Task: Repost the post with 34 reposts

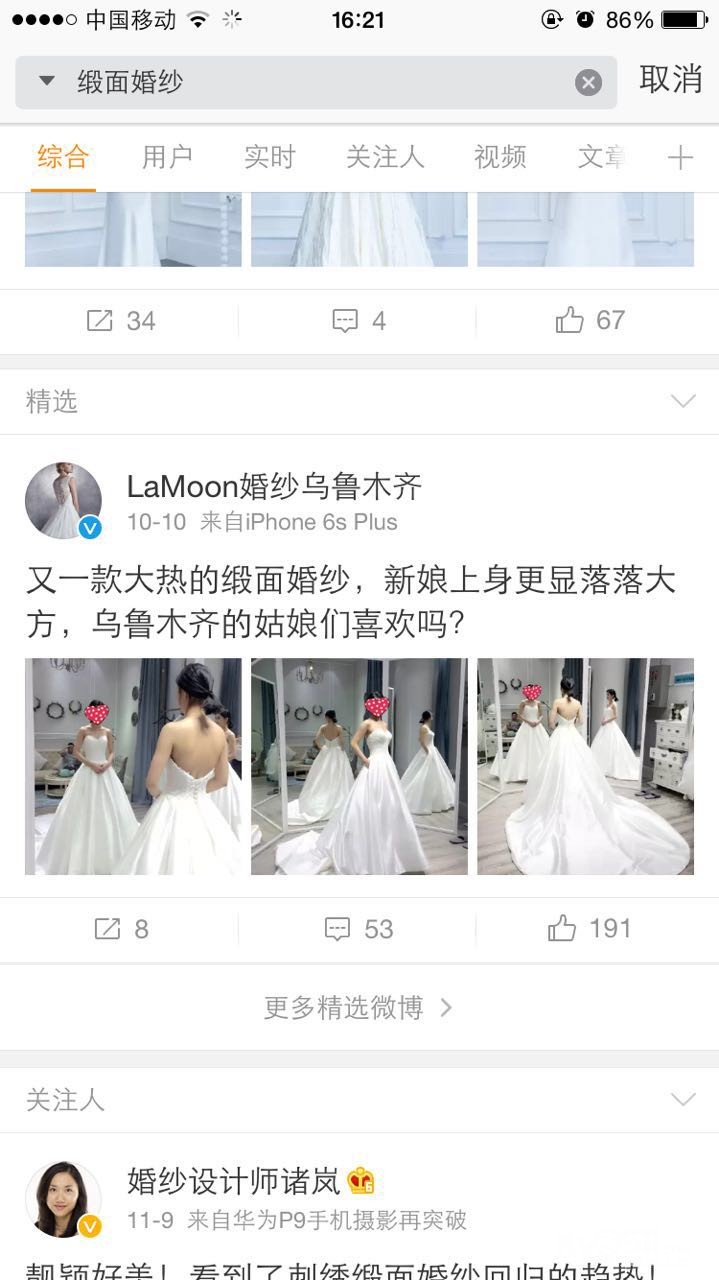Action: tap(120, 320)
